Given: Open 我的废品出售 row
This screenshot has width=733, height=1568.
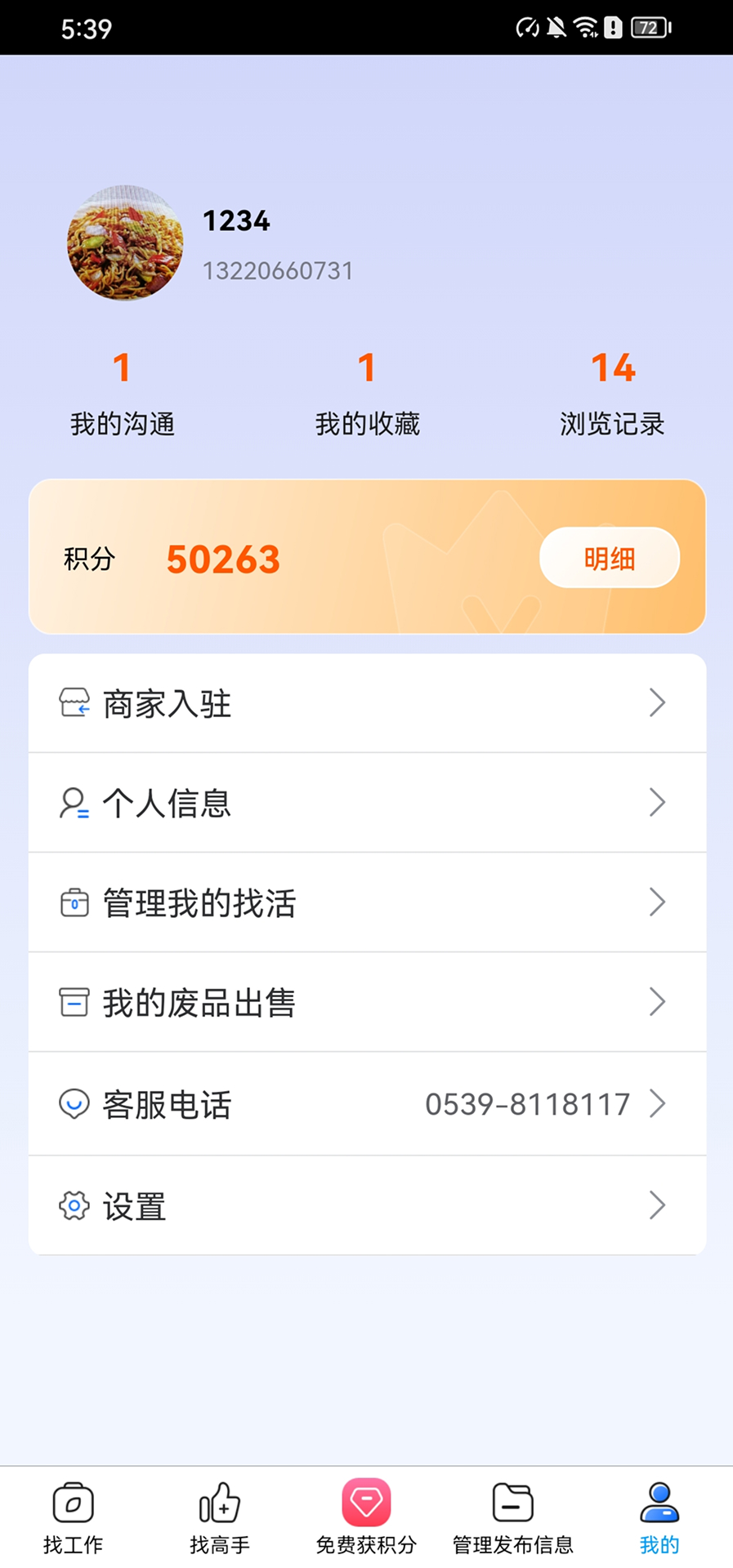Looking at the screenshot, I should tap(367, 1002).
